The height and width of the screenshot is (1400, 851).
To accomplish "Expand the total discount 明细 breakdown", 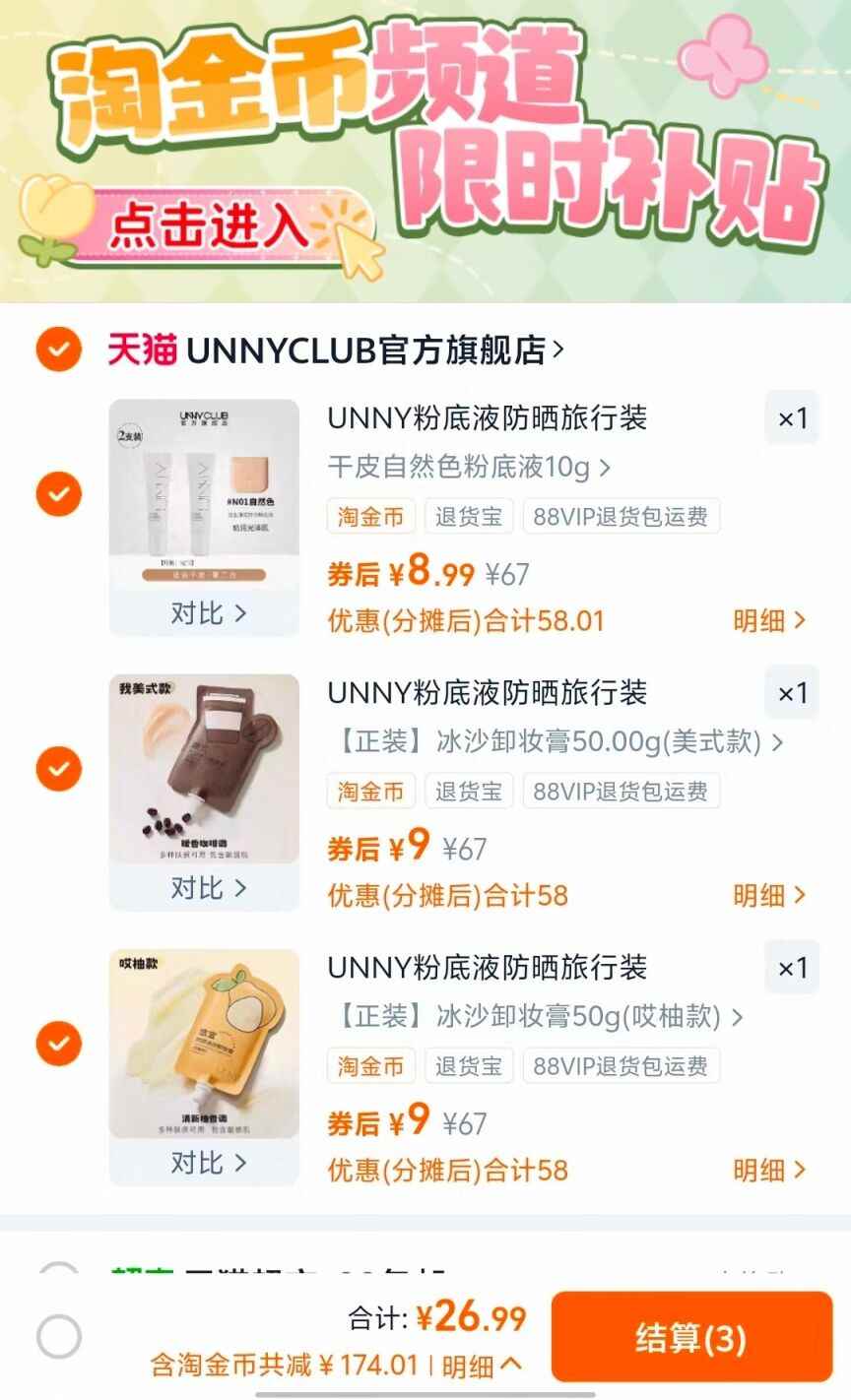I will (482, 1366).
